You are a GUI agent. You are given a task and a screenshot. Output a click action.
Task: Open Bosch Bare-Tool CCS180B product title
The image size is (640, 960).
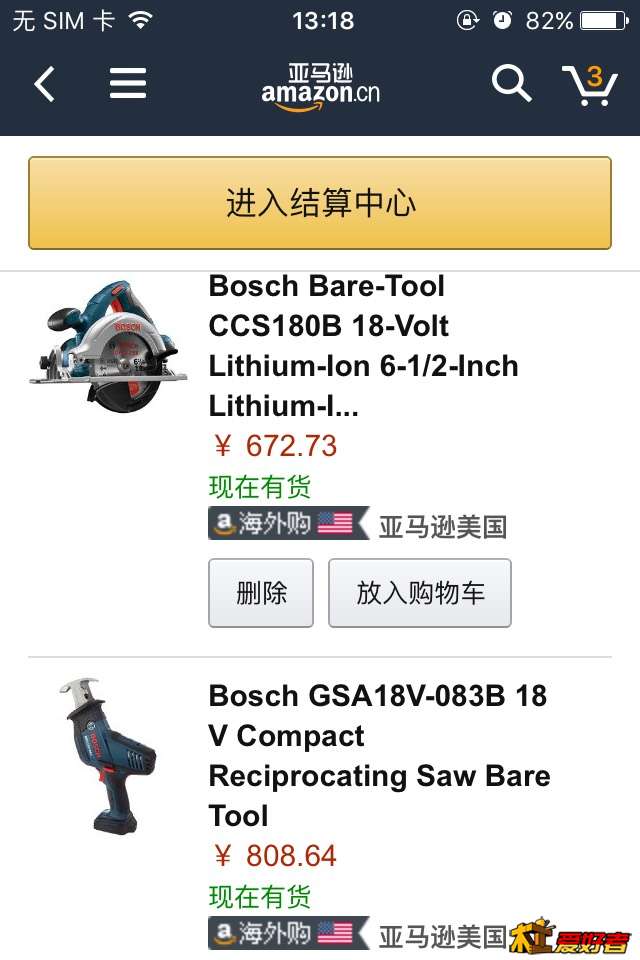pos(364,345)
